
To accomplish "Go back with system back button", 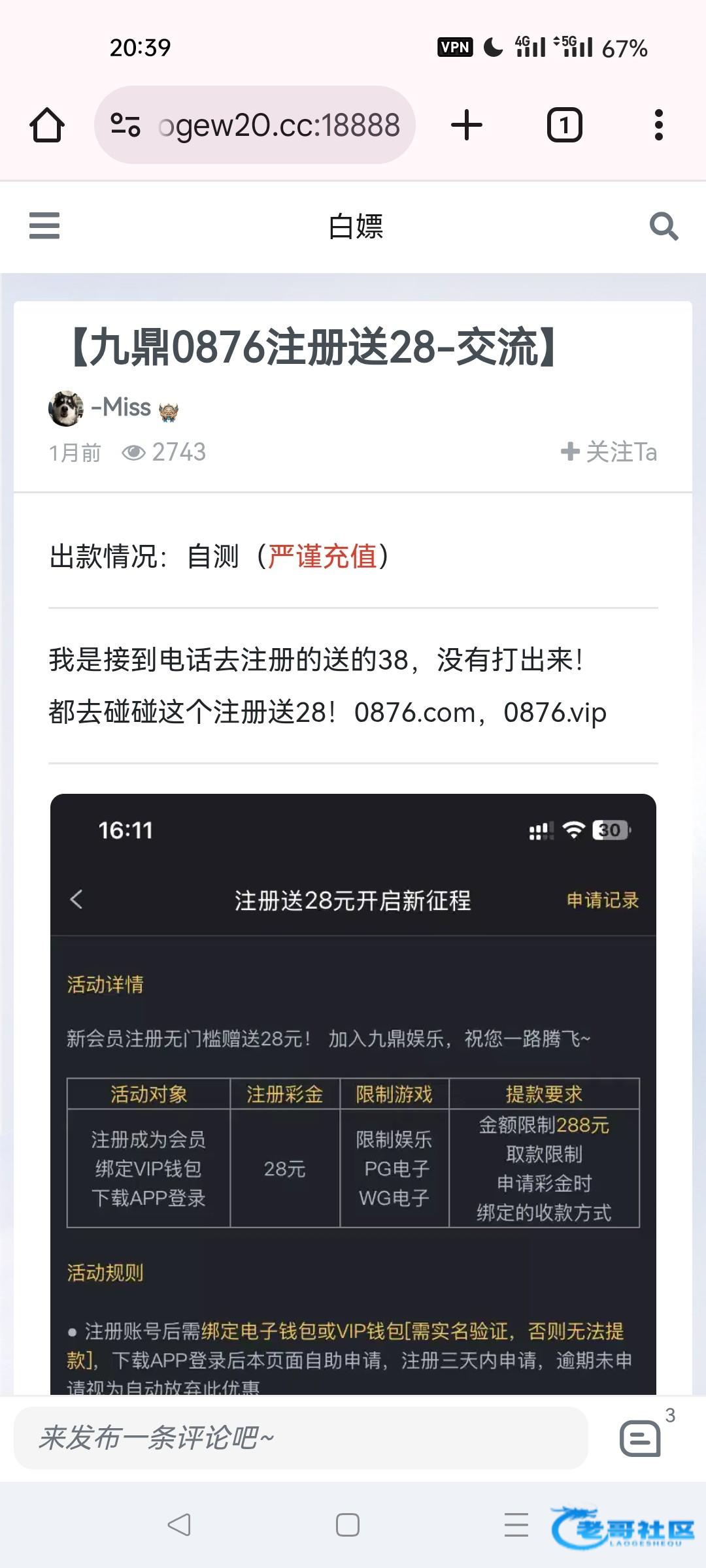I will click(x=179, y=1525).
